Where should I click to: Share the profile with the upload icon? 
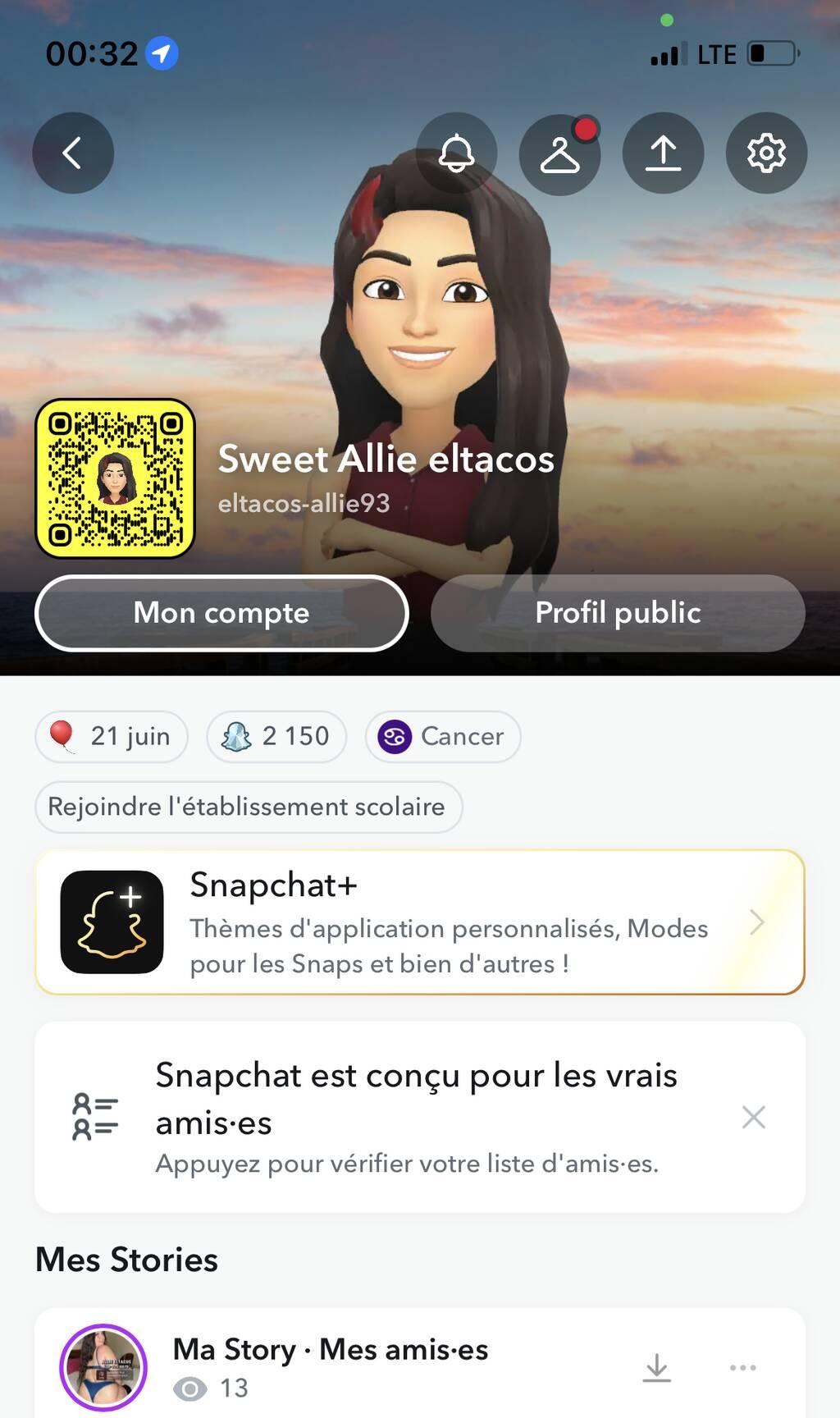[663, 153]
